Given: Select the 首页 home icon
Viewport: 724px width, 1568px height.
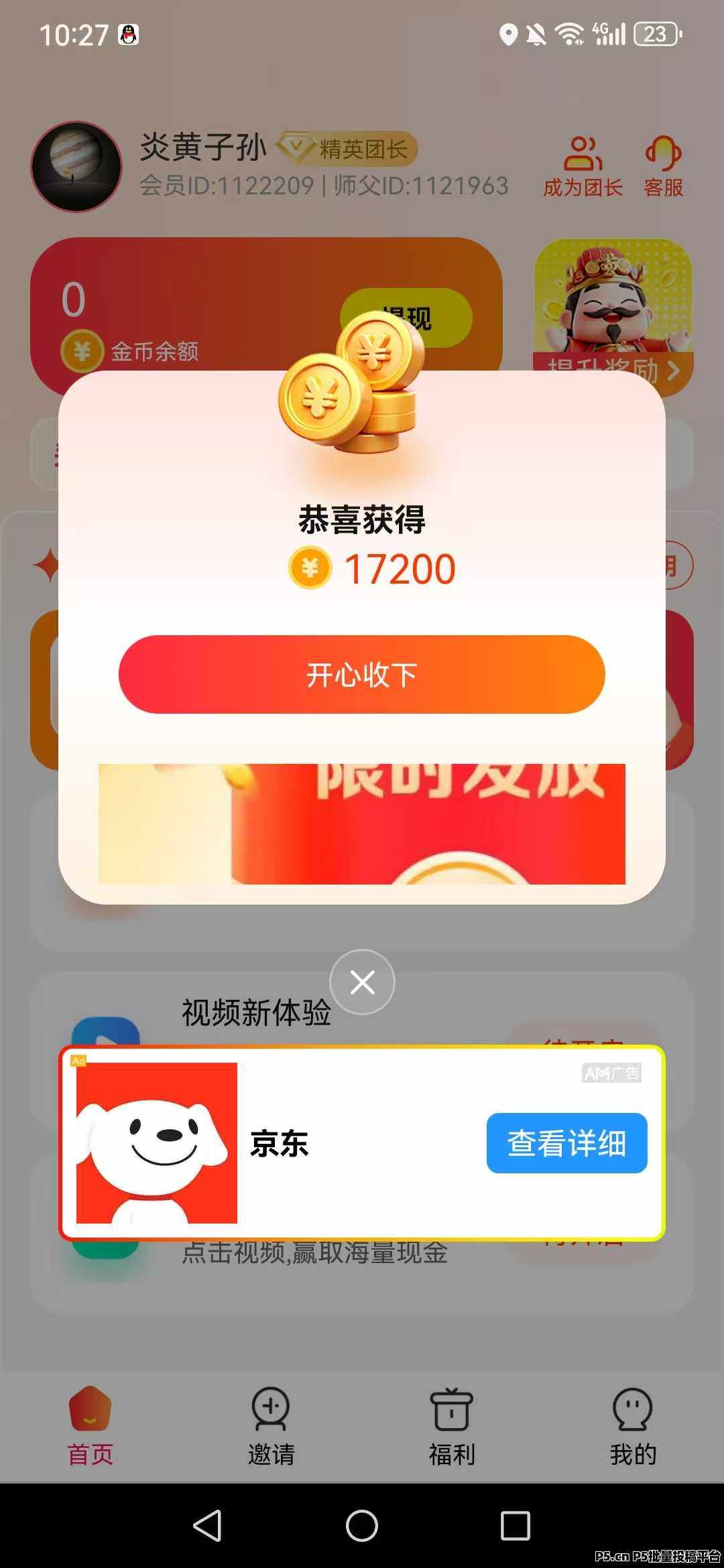Looking at the screenshot, I should click(x=90, y=1422).
